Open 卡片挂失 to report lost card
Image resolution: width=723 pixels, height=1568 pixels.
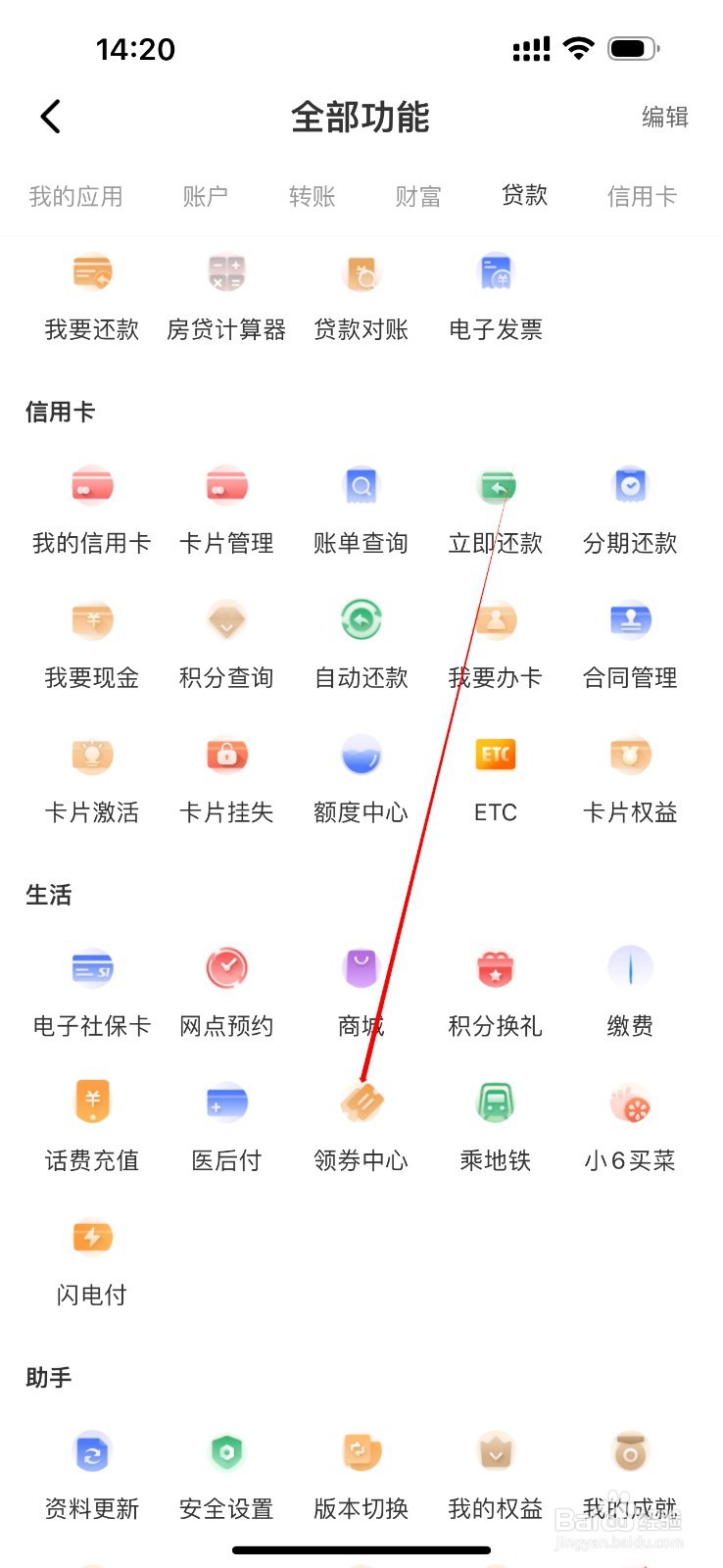225,776
